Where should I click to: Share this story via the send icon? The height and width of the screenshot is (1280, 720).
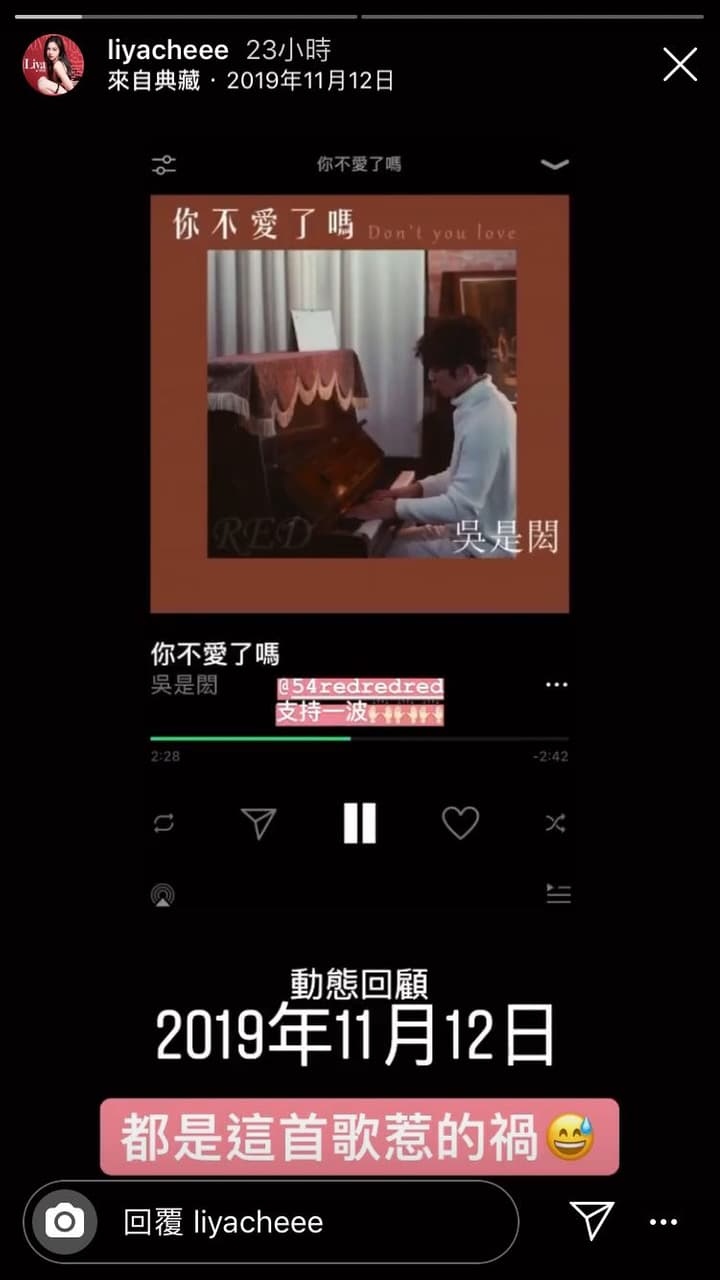coord(591,1221)
